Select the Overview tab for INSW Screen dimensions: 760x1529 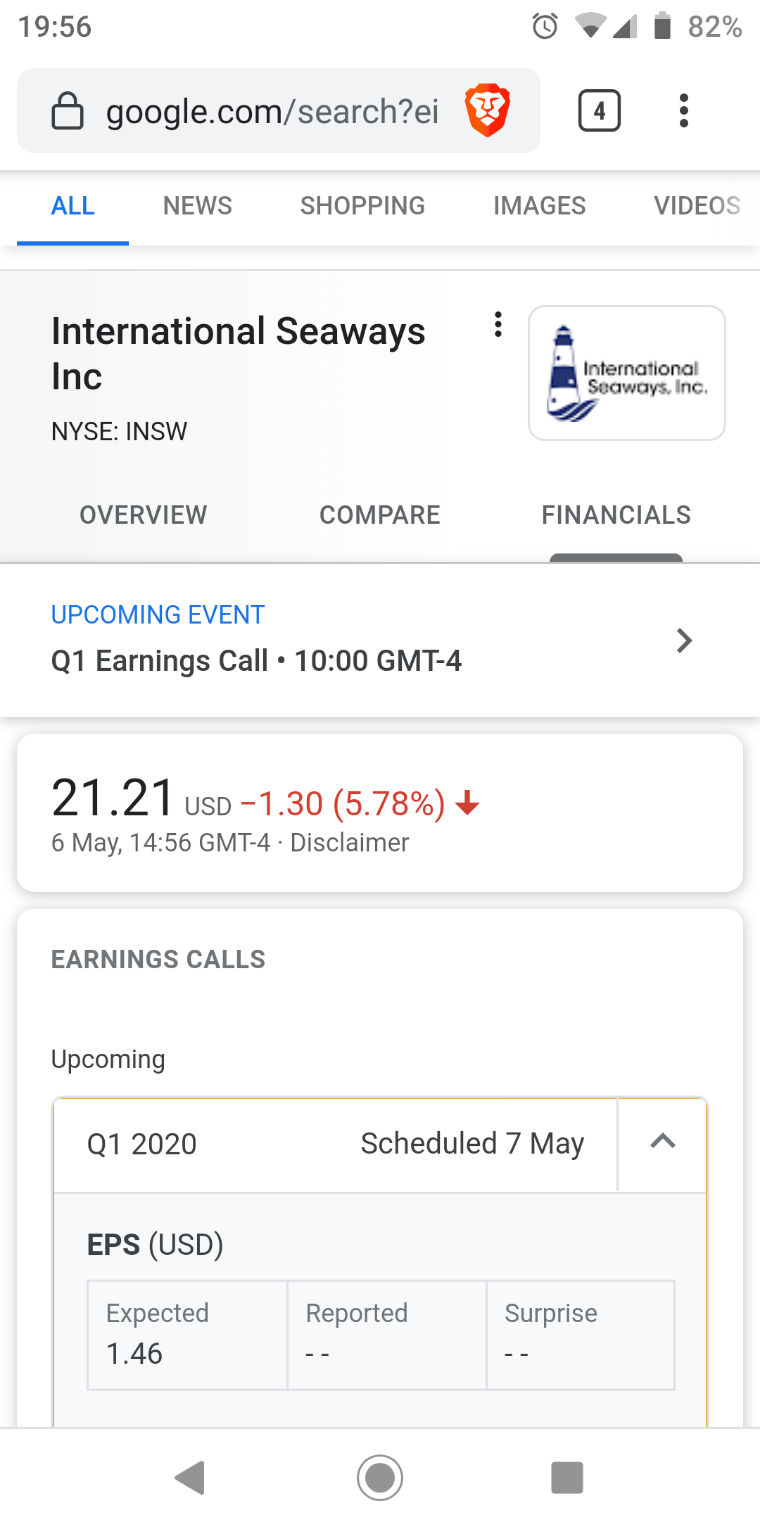coord(143,515)
